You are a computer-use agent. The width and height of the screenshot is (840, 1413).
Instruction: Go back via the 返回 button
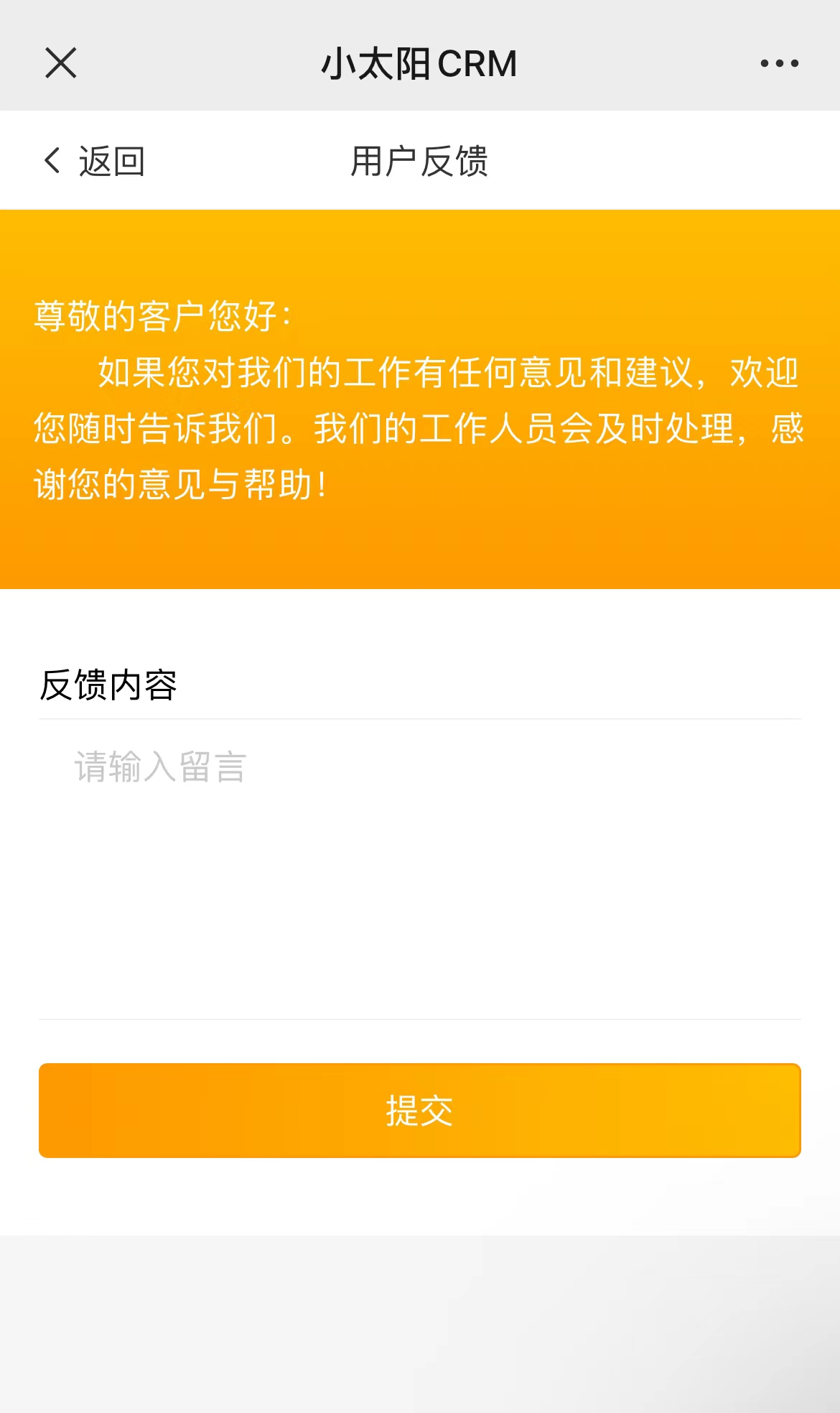click(x=95, y=161)
